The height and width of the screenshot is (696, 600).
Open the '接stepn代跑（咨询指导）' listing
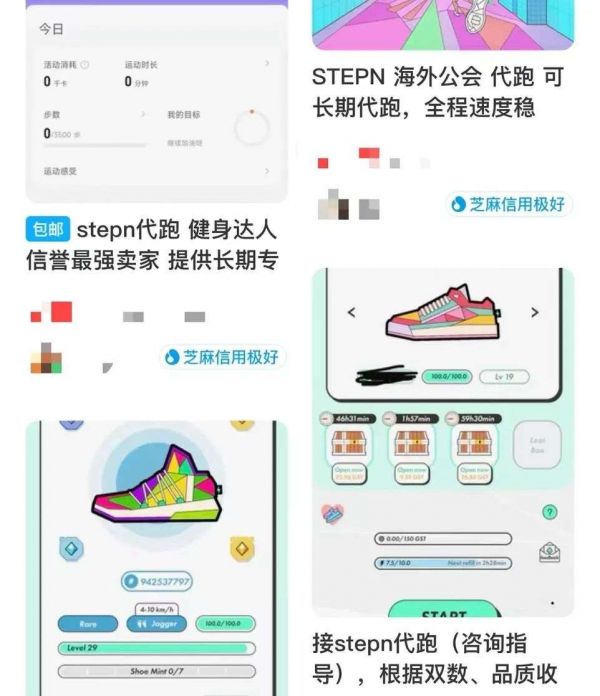(440, 658)
